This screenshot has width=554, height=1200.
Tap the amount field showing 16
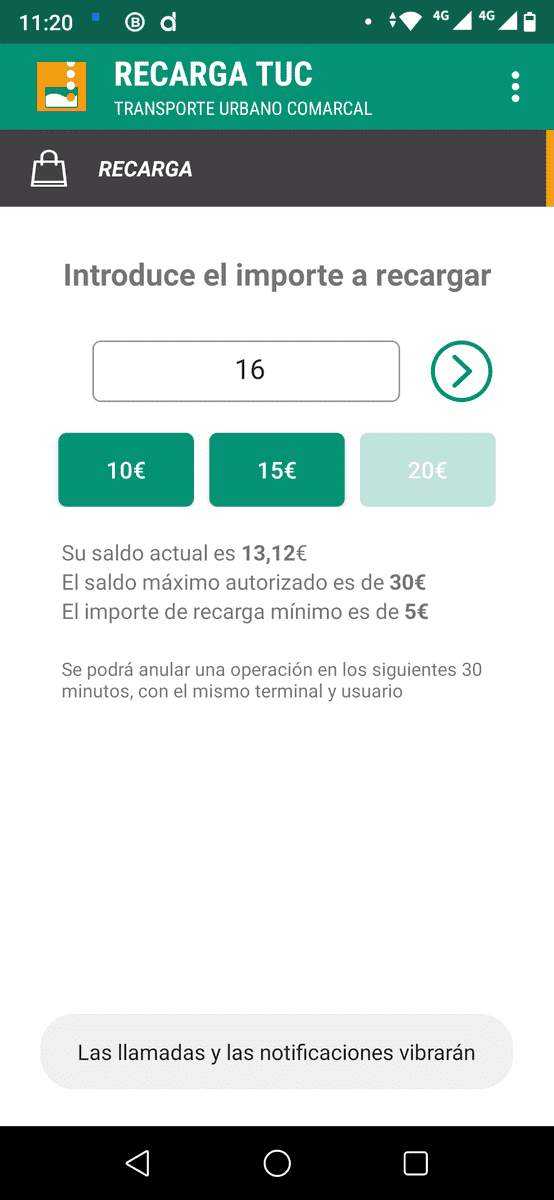click(x=246, y=371)
